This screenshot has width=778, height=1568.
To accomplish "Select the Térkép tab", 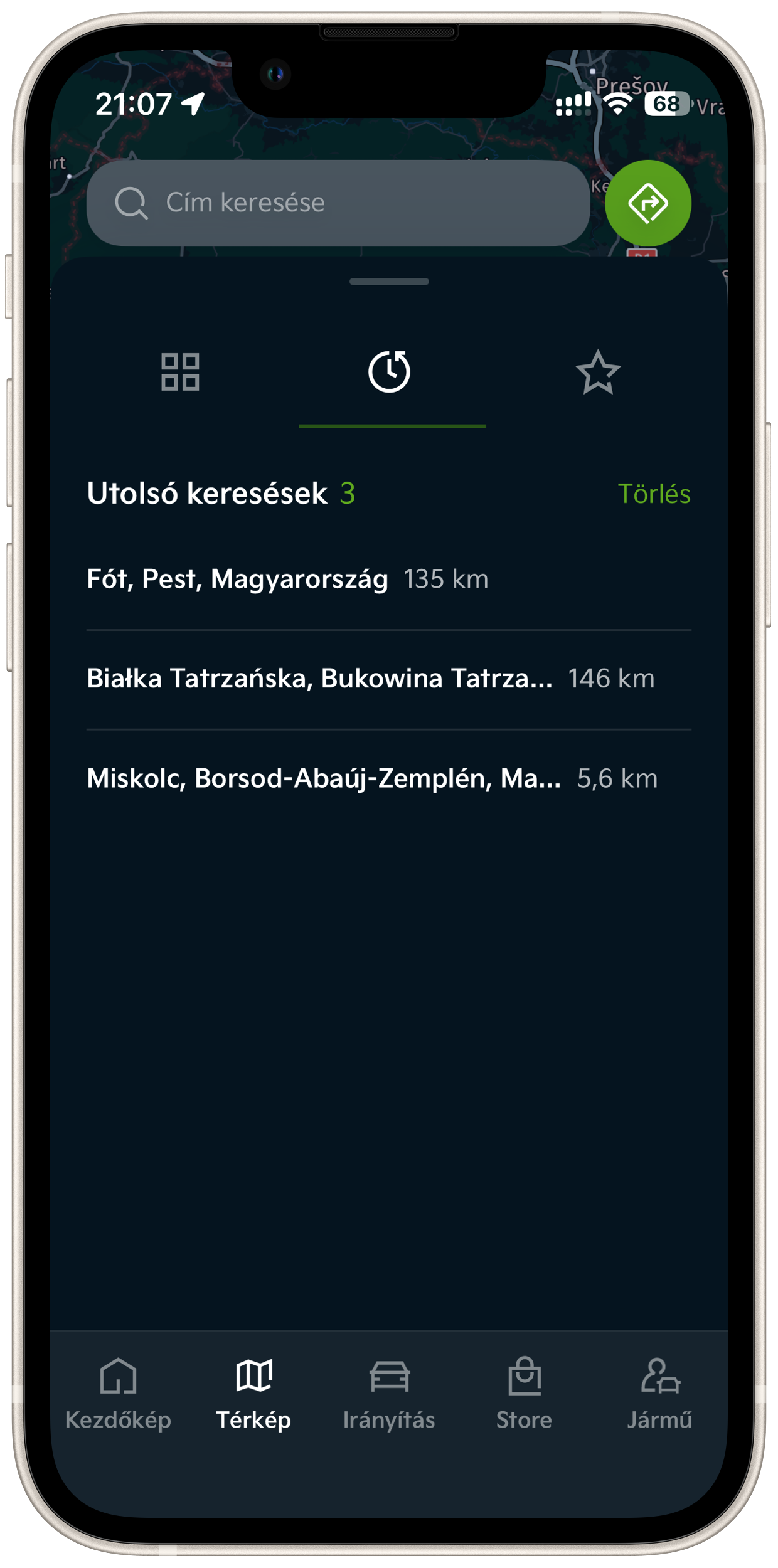I will coord(253,1392).
